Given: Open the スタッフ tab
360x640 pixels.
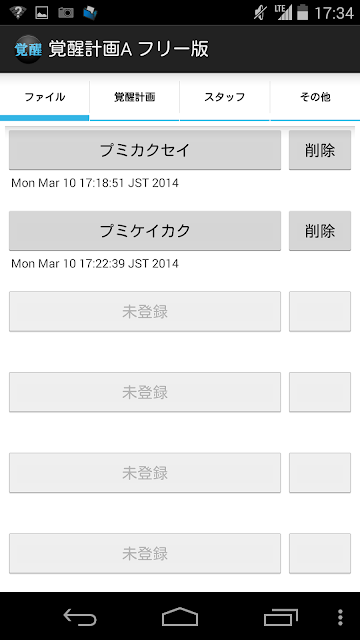Looking at the screenshot, I should click(x=224, y=97).
